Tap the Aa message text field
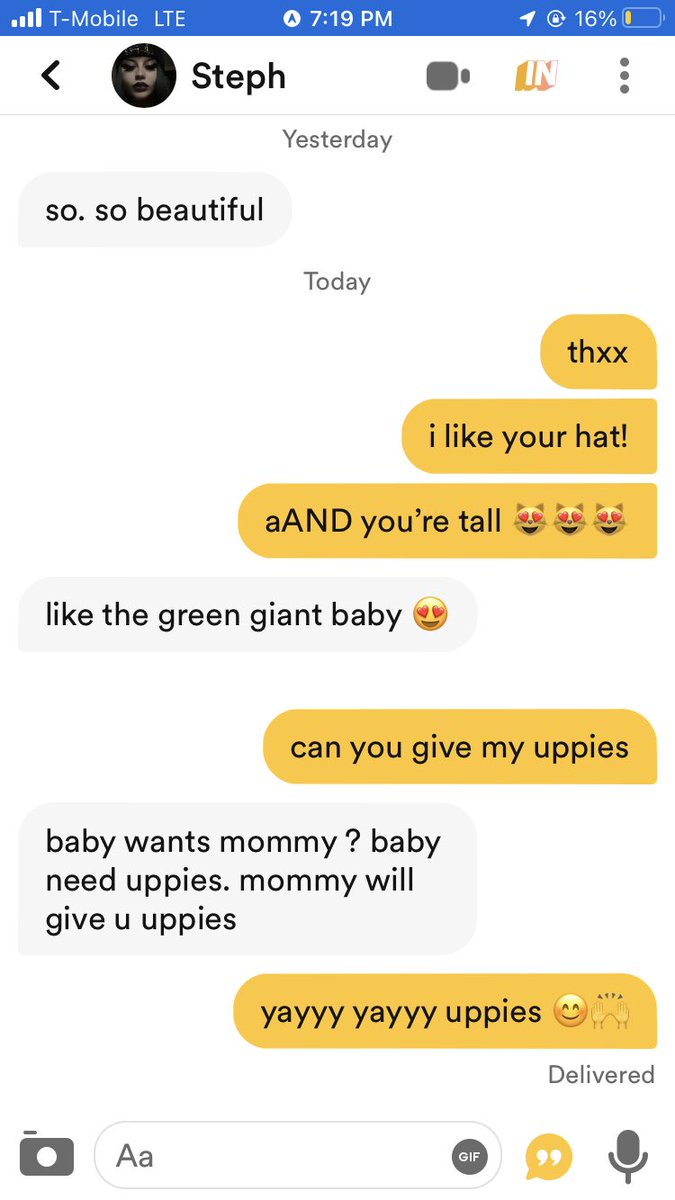675x1200 pixels. click(x=270, y=1156)
